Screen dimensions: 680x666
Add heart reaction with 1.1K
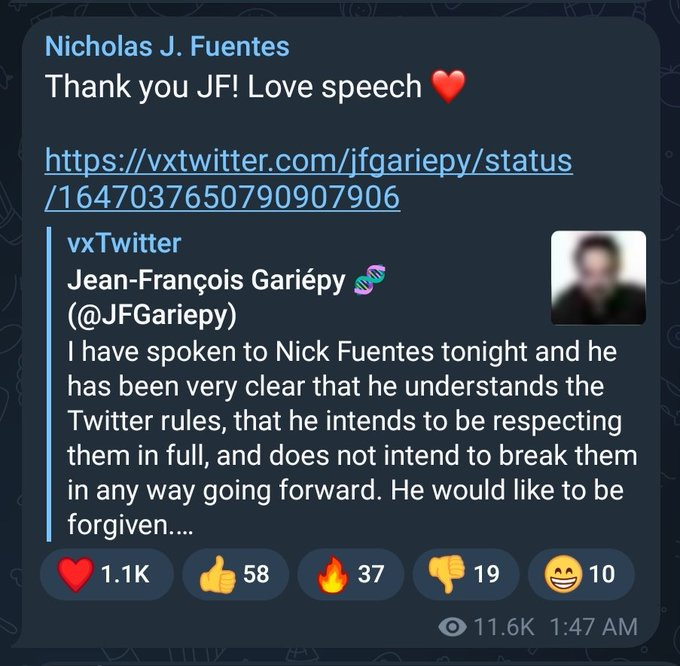[106, 574]
